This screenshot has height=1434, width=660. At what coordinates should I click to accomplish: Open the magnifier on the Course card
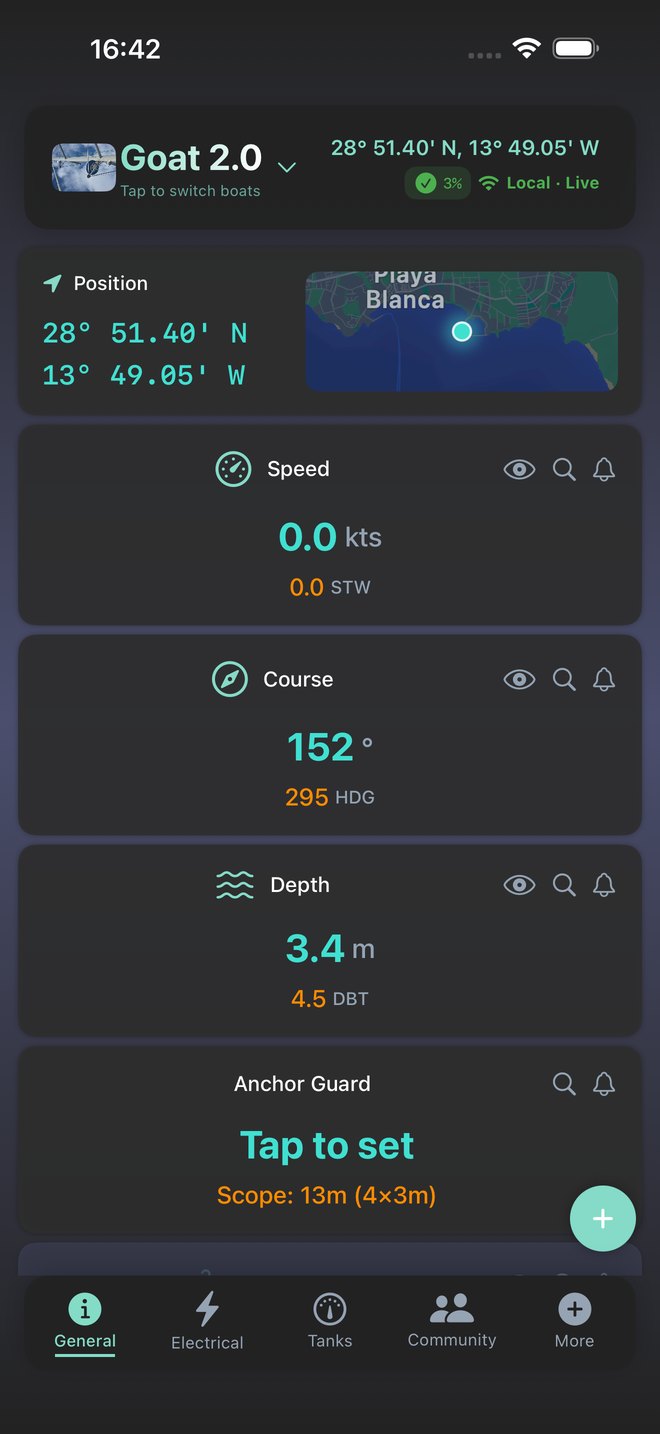coord(564,679)
